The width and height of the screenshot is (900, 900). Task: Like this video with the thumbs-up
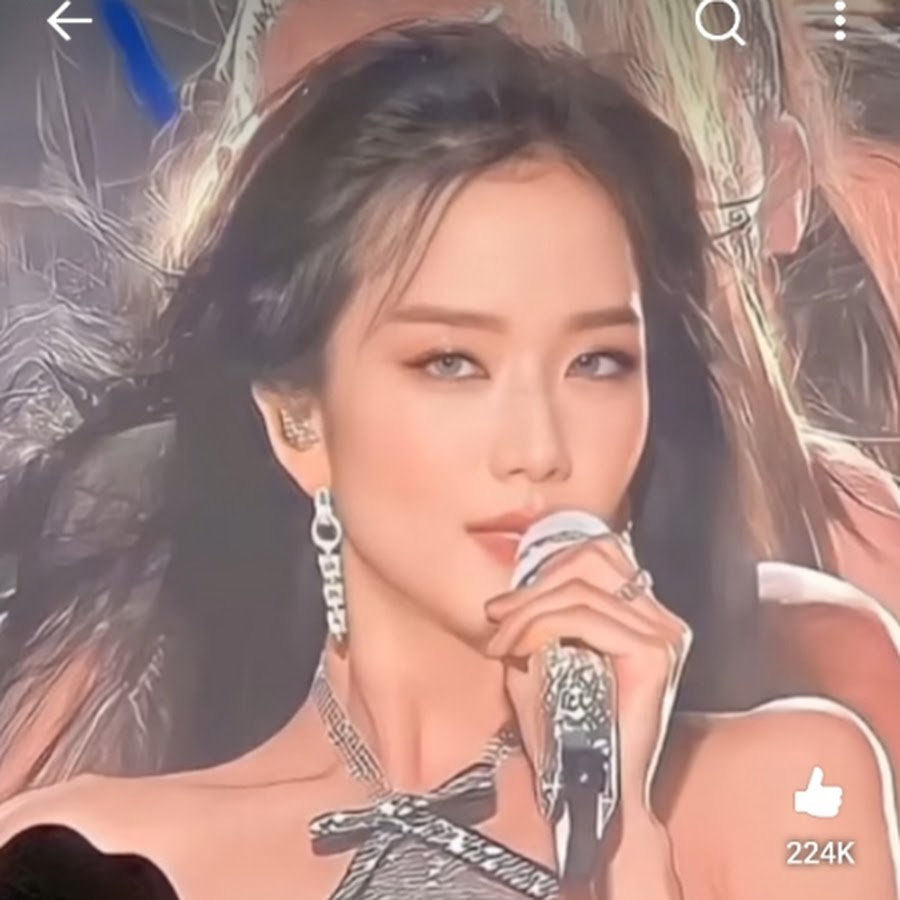pos(818,797)
